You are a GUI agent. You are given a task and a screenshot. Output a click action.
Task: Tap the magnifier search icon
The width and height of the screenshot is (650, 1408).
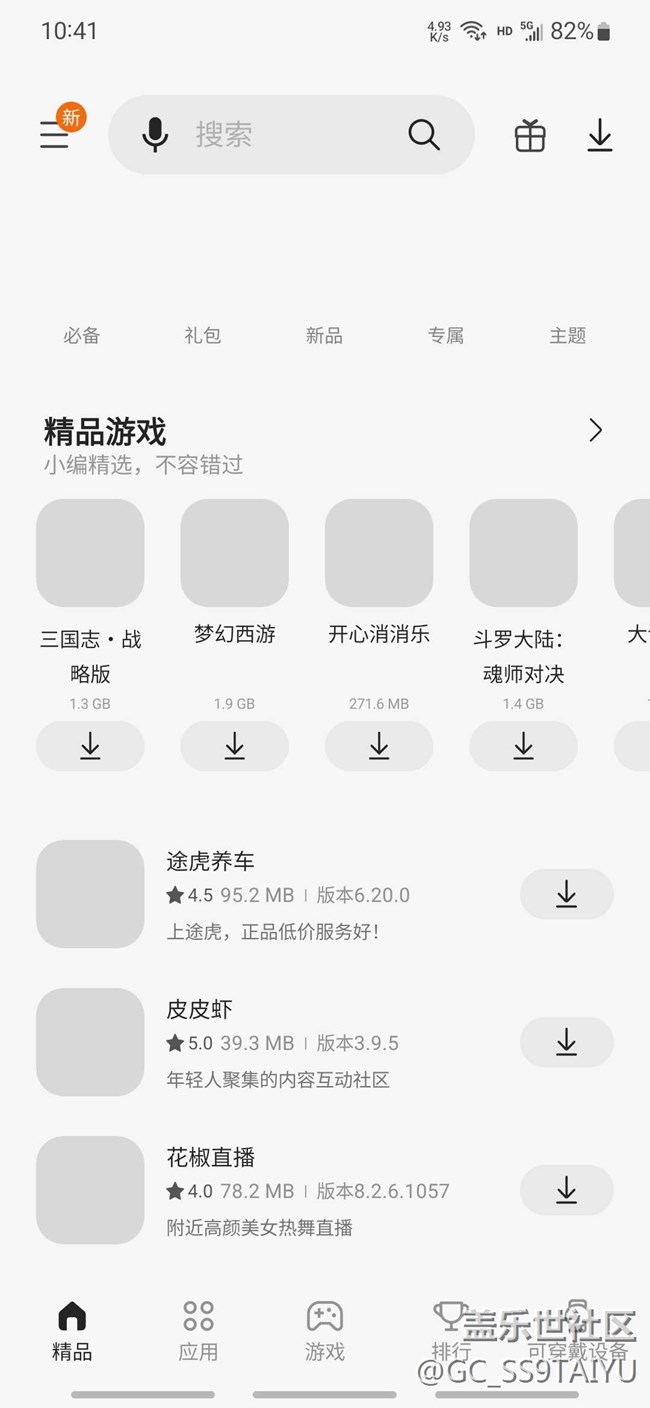(x=424, y=134)
